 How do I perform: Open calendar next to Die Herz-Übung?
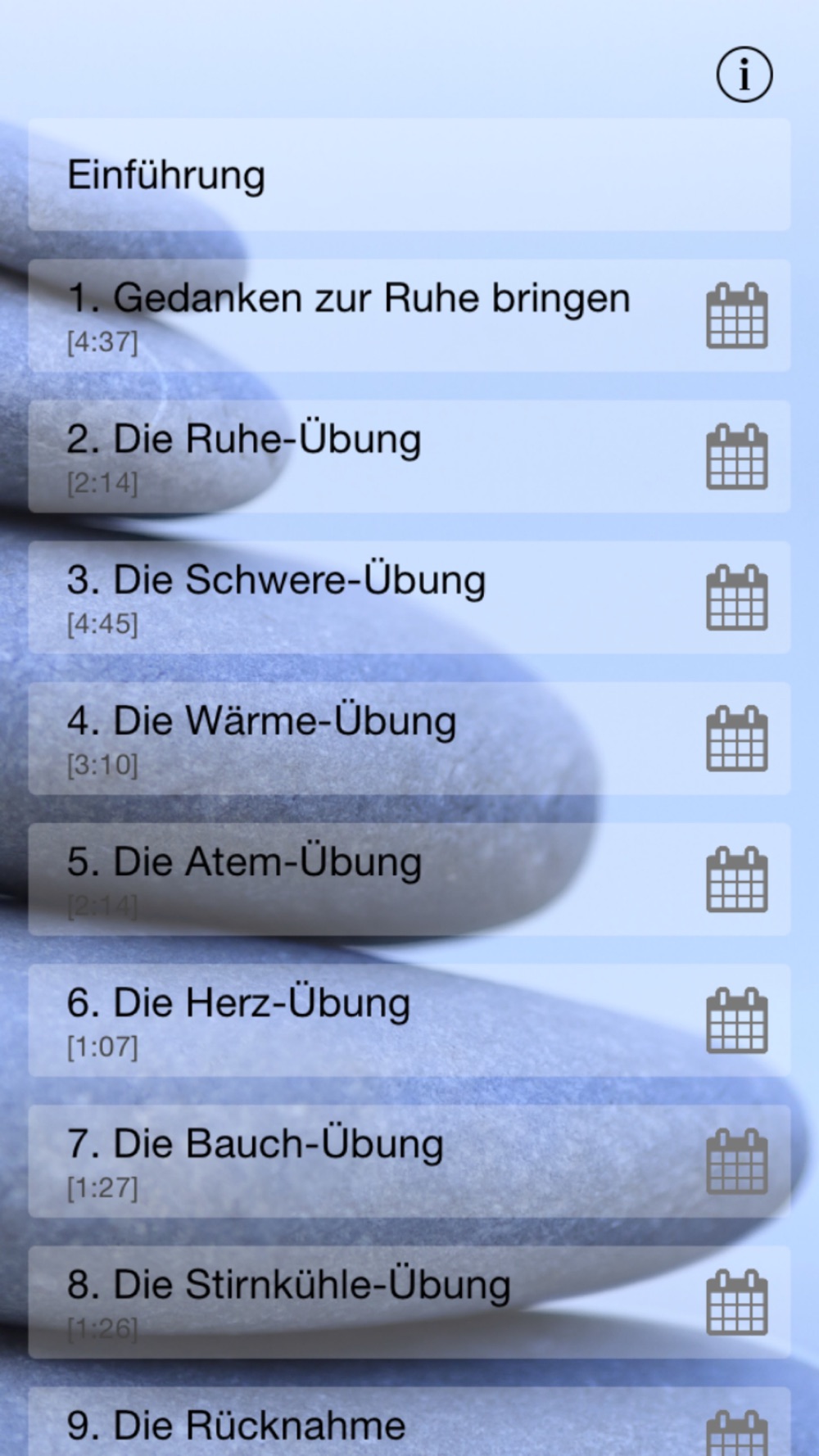coord(736,1020)
